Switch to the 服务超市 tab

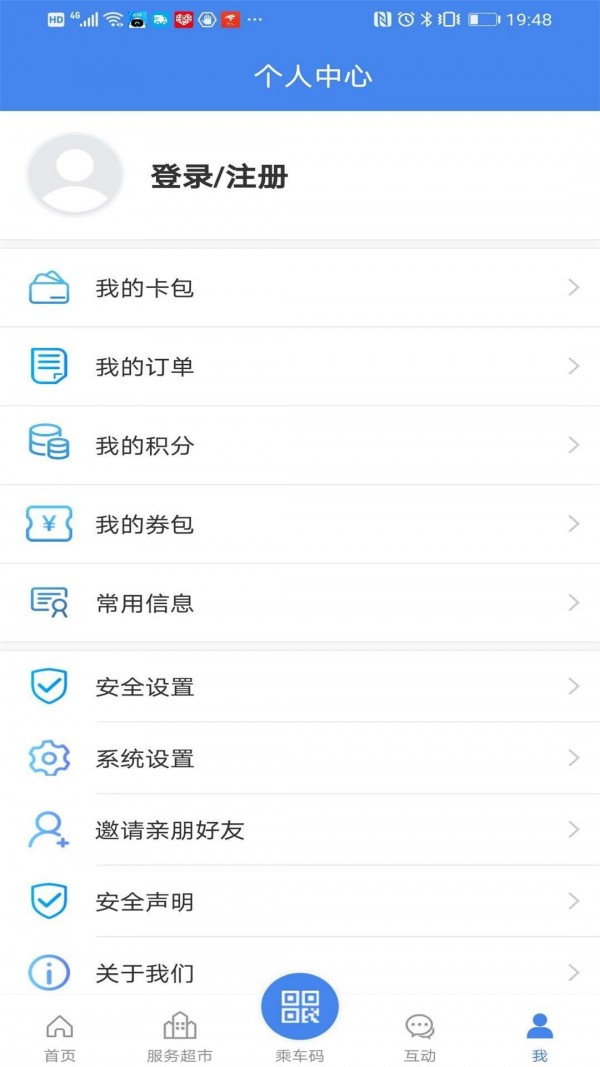[180, 1037]
